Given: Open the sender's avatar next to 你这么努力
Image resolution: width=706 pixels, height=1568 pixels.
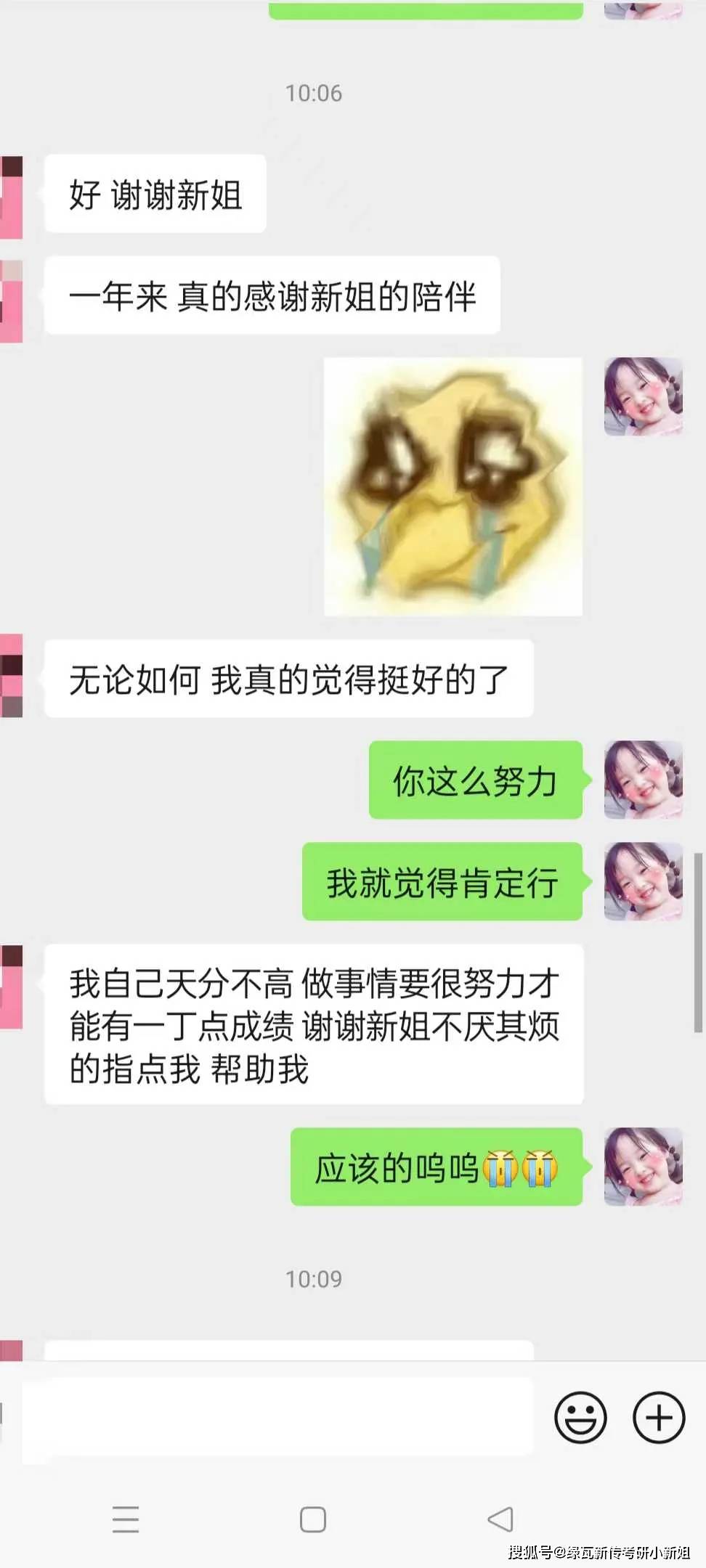Looking at the screenshot, I should click(643, 780).
